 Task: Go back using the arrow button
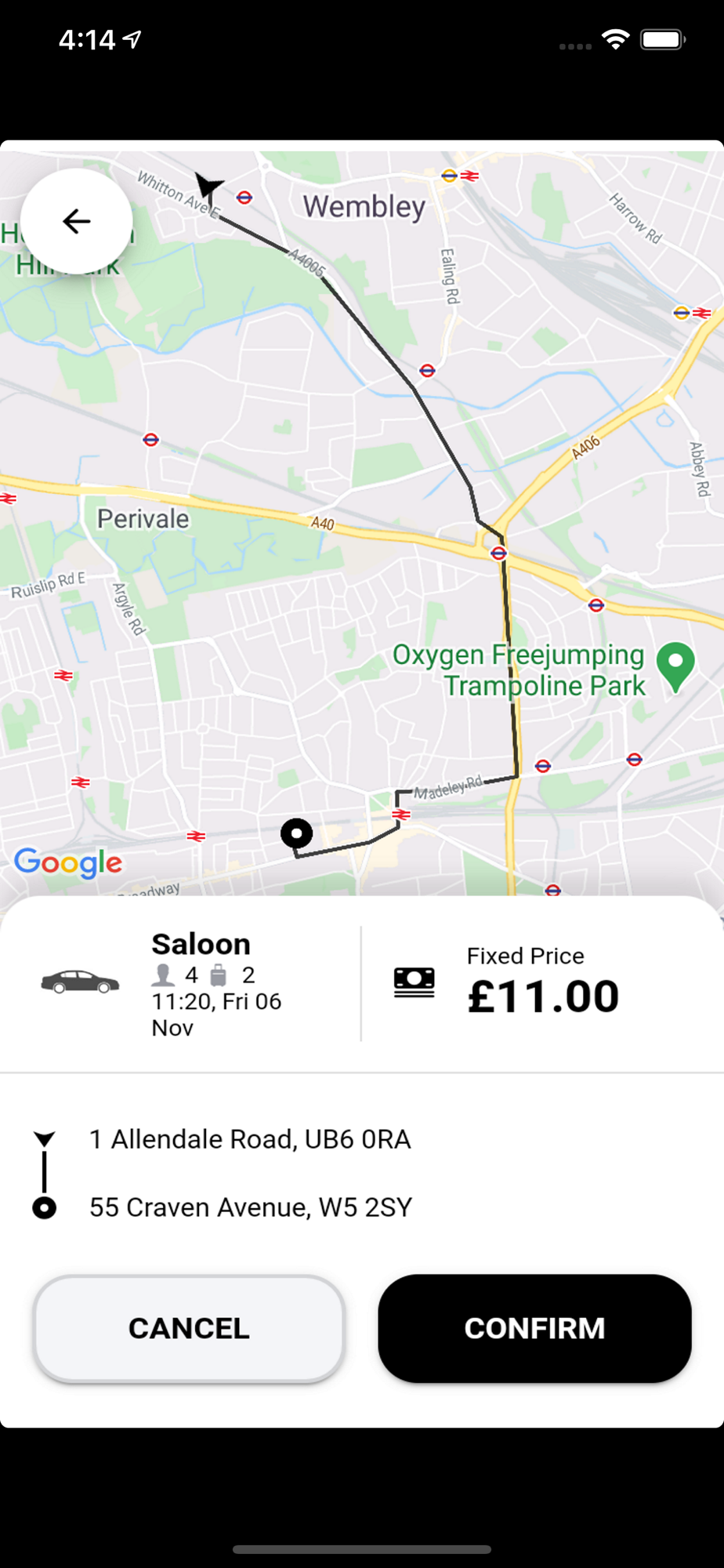[76, 221]
